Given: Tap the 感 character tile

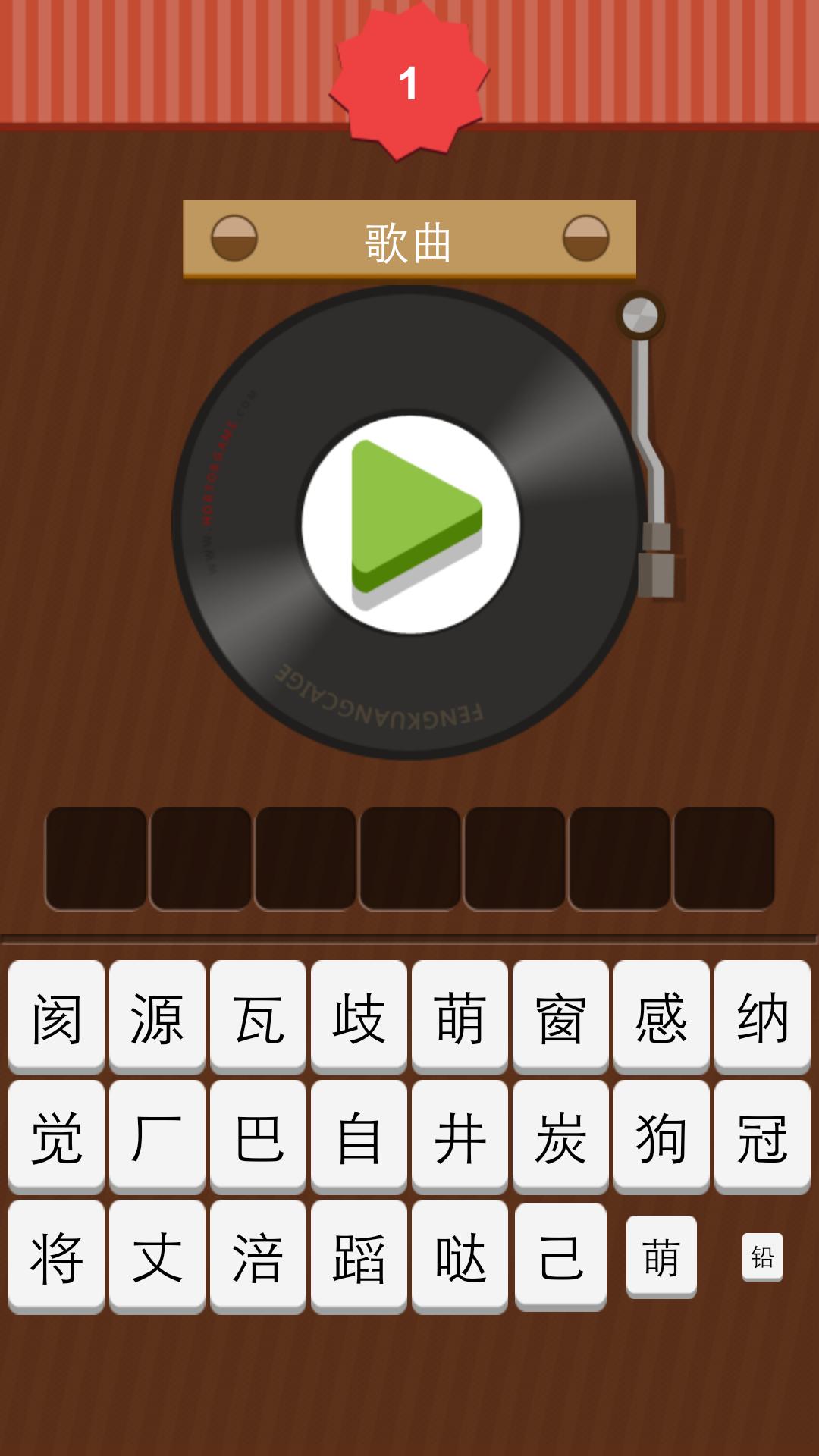Looking at the screenshot, I should pos(661,1017).
